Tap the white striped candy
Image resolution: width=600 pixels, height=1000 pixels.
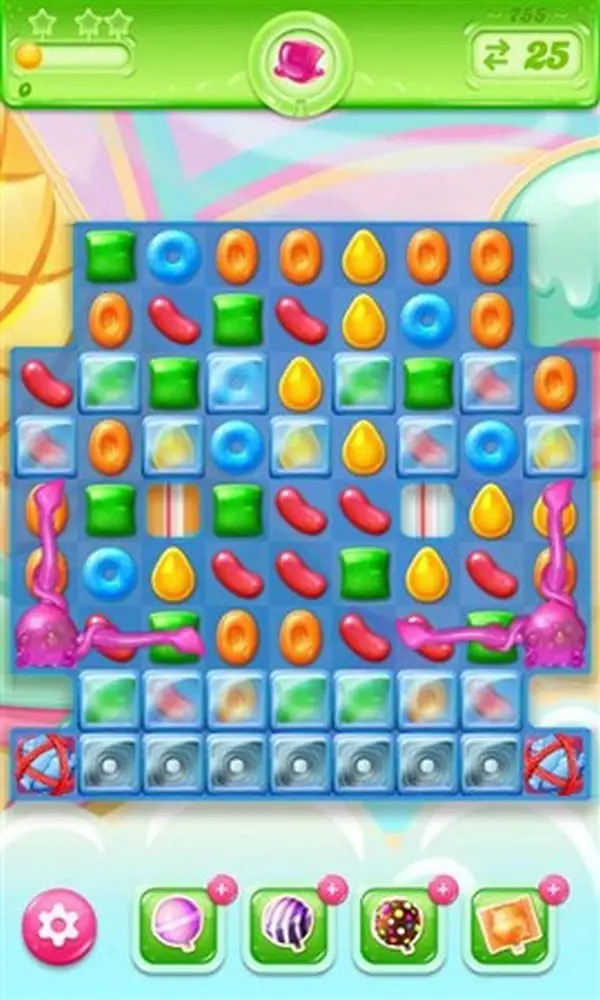coord(427,510)
